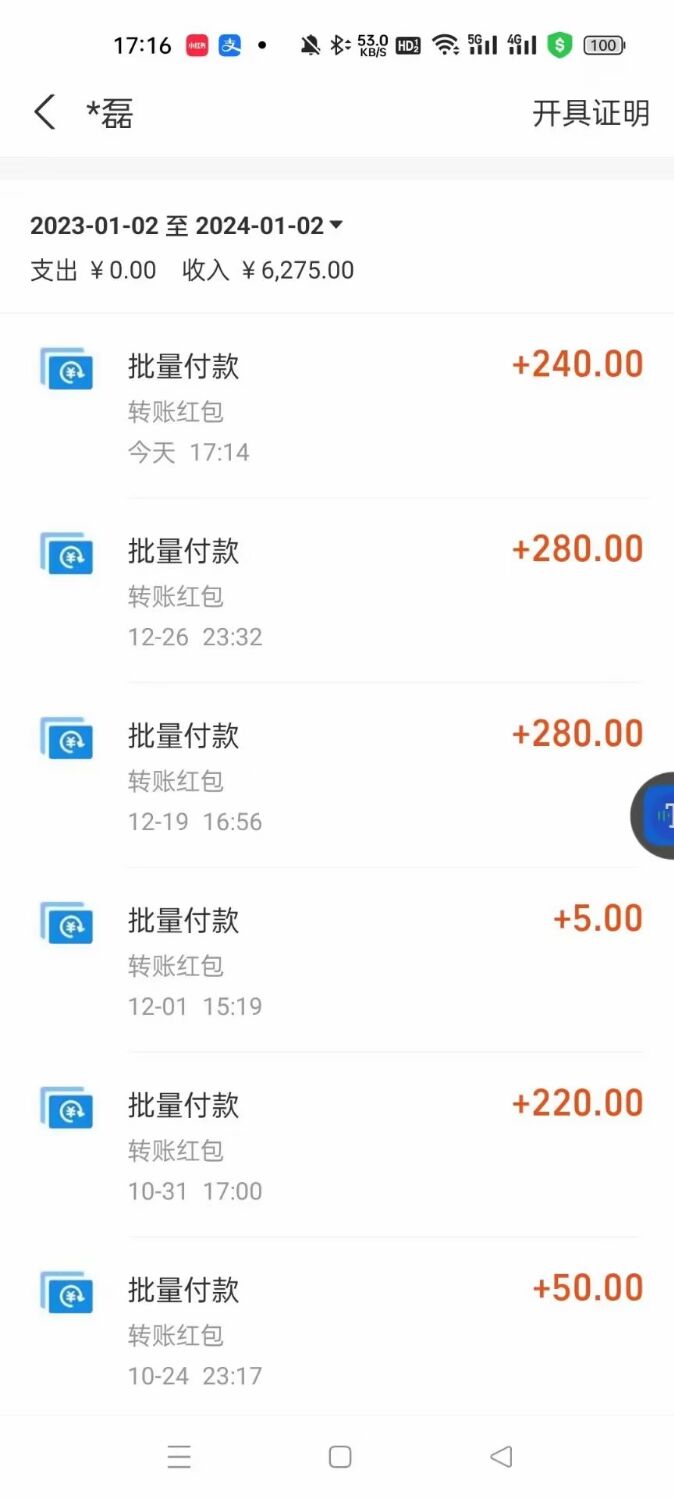Open the +5.00 transaction dated 12-01
This screenshot has height=1498, width=674.
point(337,961)
